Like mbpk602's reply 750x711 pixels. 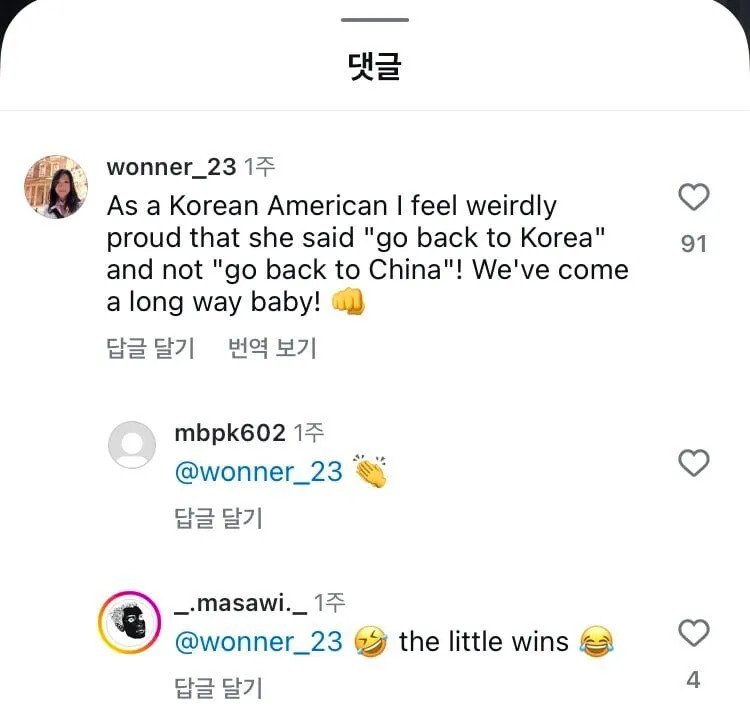693,463
